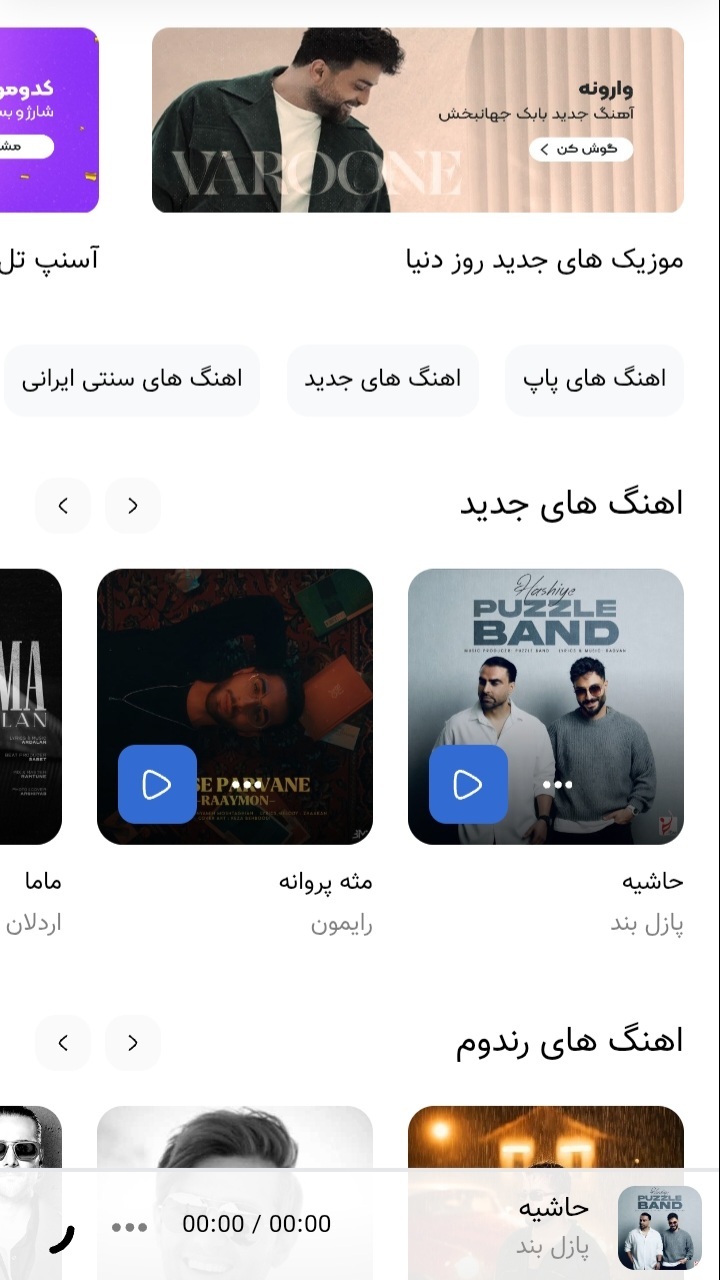Click the previous chevron above اهنگ های جدید
The image size is (720, 1280).
62,506
